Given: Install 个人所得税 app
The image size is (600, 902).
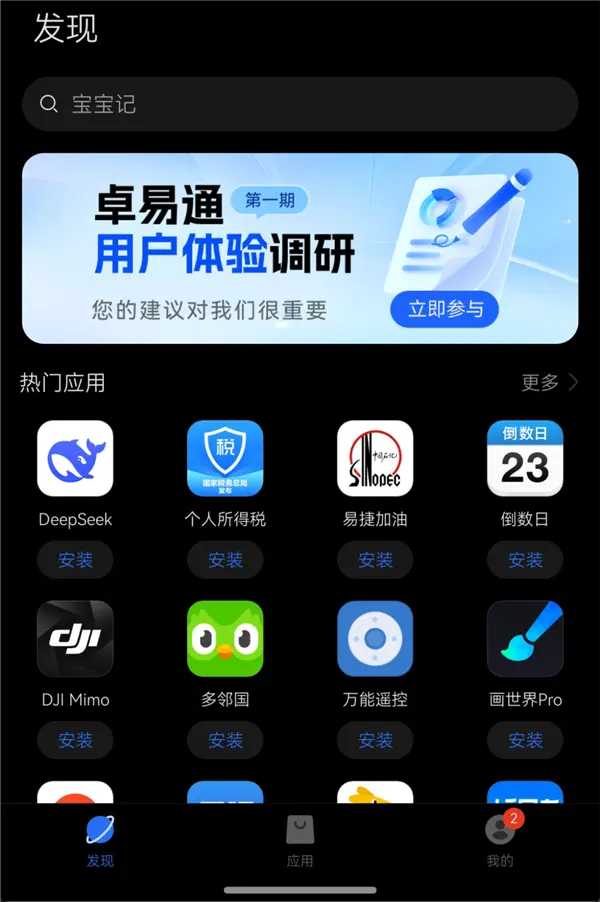Looking at the screenshot, I should tap(225, 560).
